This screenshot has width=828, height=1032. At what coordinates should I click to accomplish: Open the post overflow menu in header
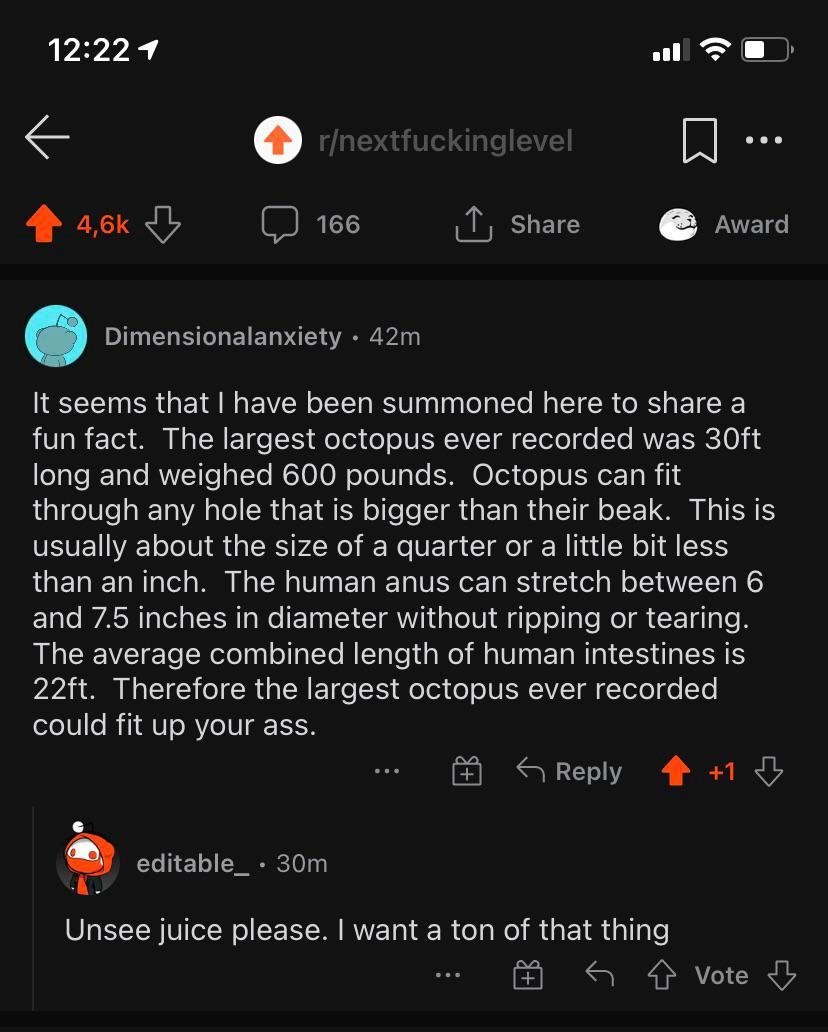(764, 140)
